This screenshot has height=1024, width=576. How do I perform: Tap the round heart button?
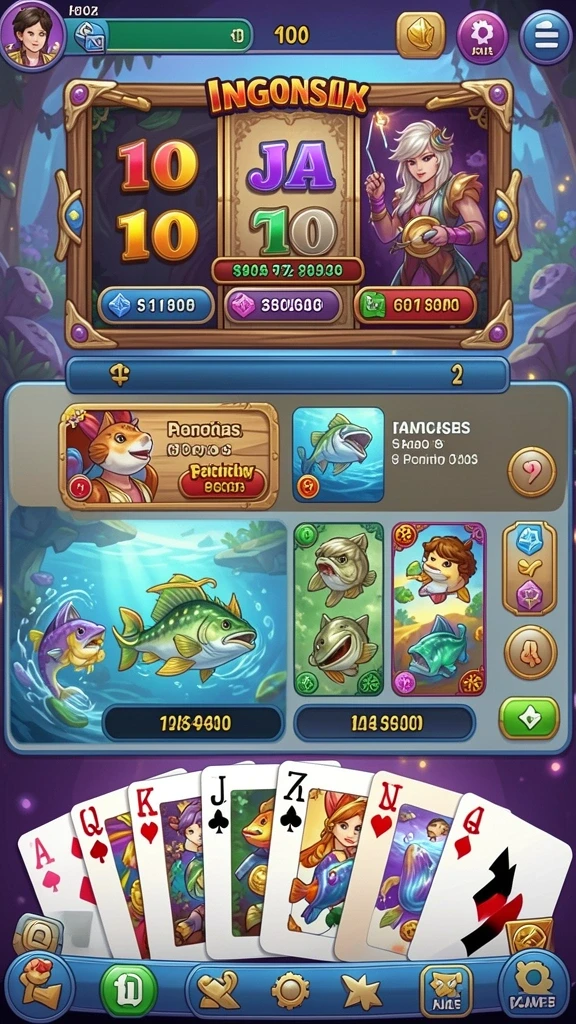(532, 472)
